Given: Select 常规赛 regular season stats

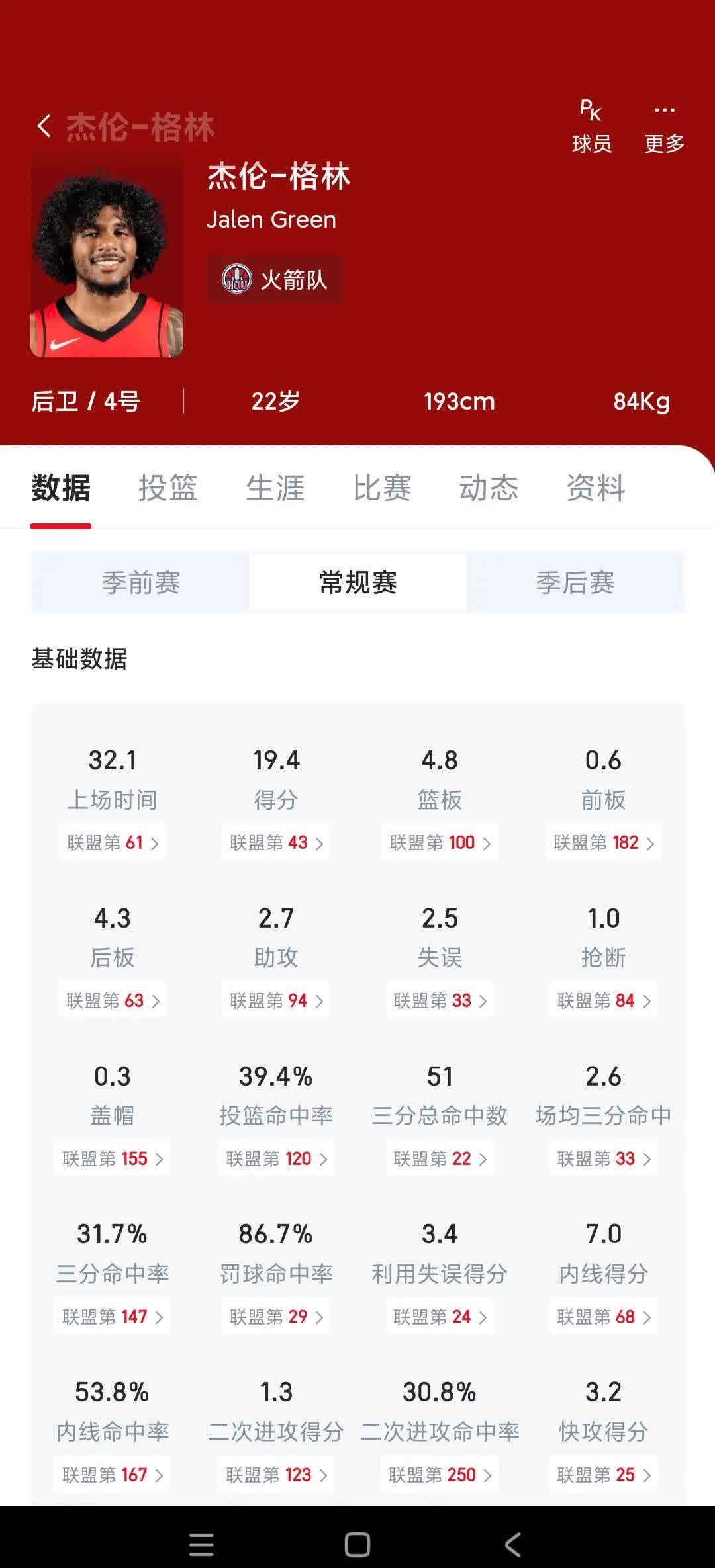Looking at the screenshot, I should (x=357, y=582).
